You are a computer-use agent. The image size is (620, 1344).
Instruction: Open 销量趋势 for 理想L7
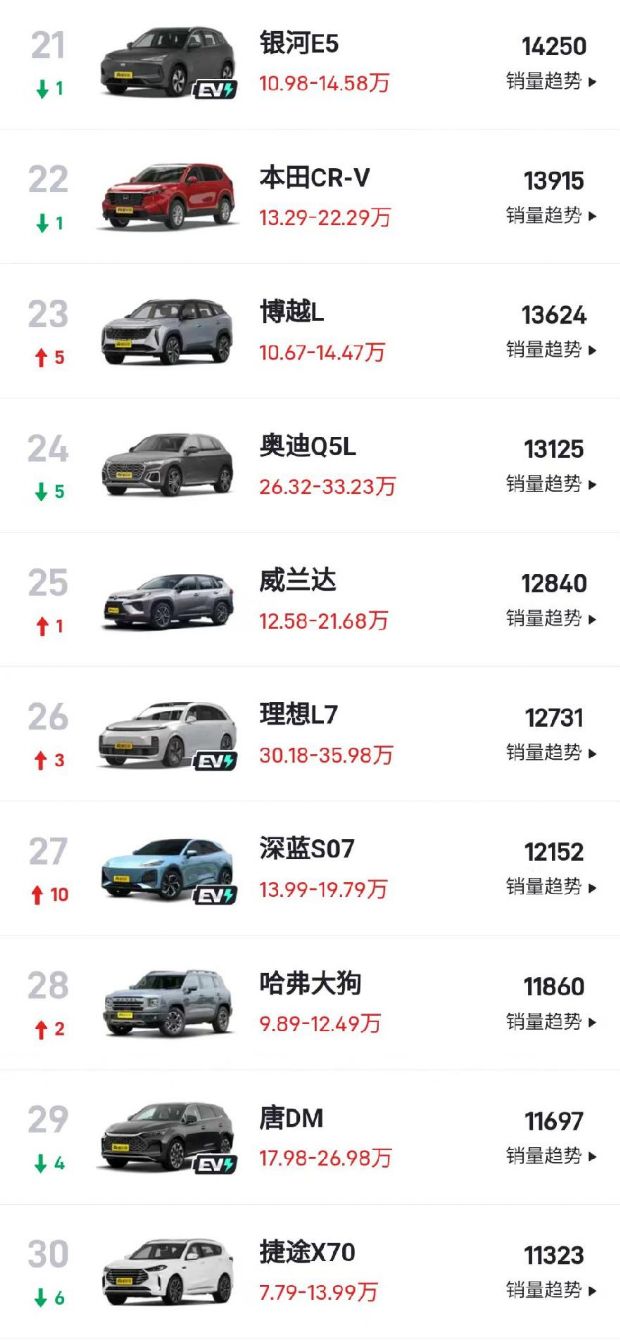tap(550, 752)
